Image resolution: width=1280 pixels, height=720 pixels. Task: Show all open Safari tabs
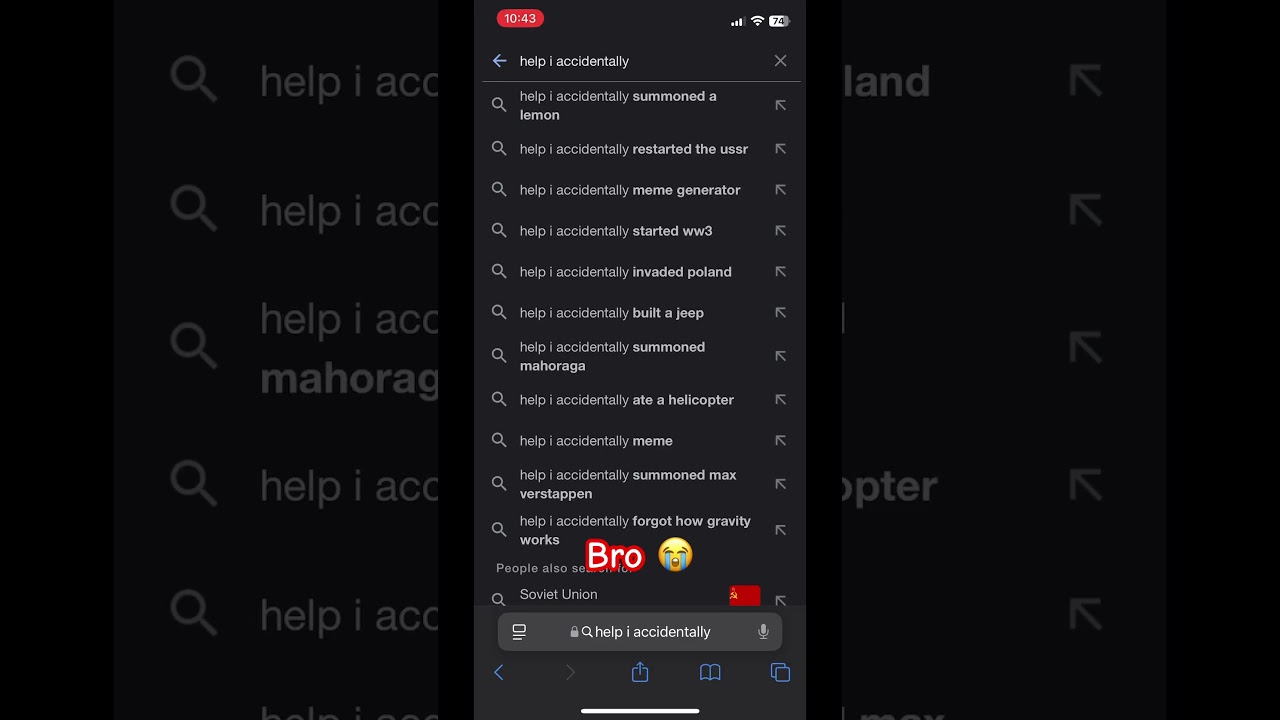point(780,673)
